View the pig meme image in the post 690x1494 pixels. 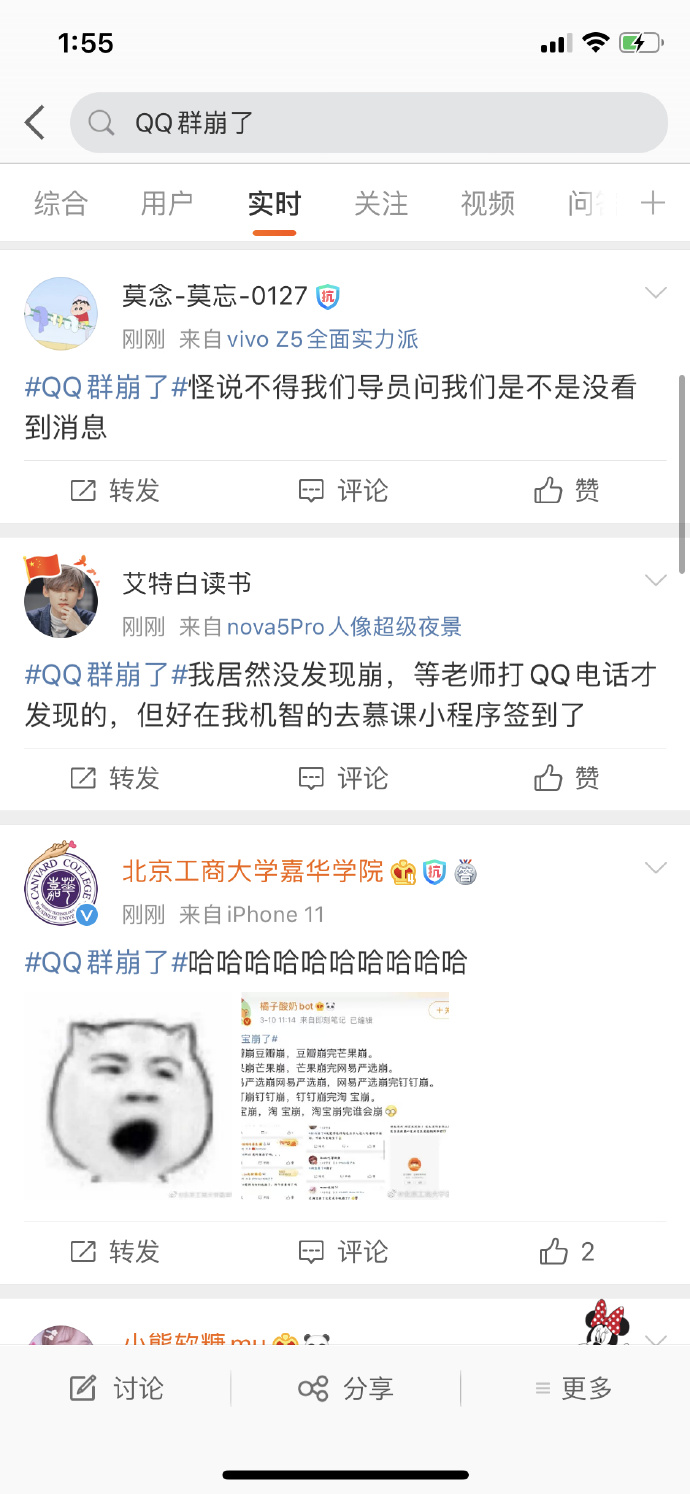click(130, 1096)
